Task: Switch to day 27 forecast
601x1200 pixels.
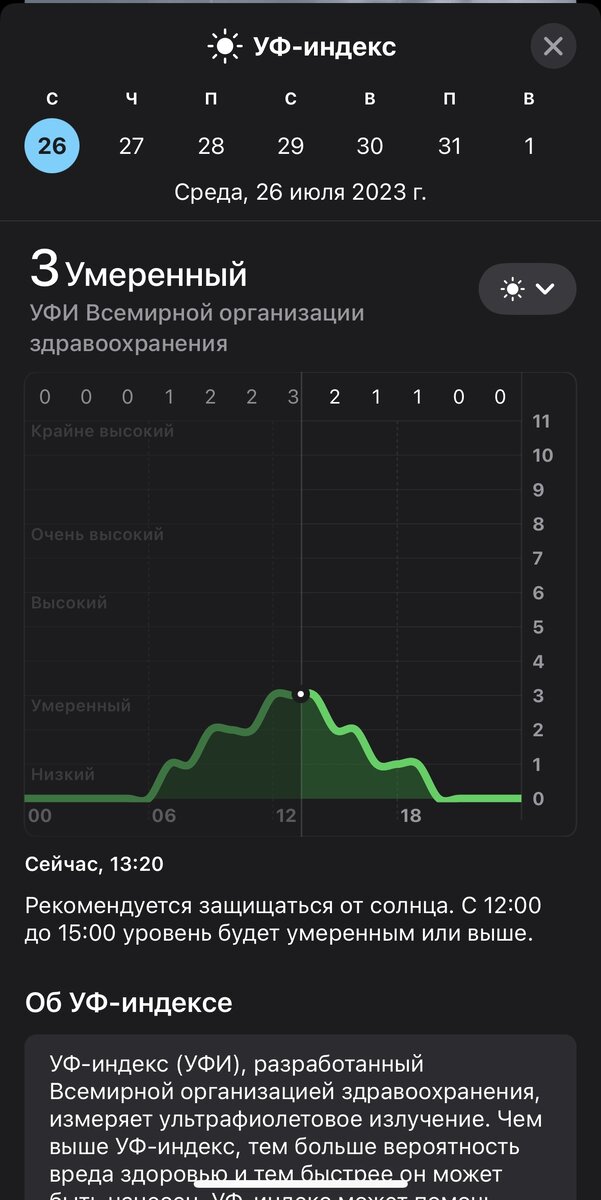Action: (131, 146)
